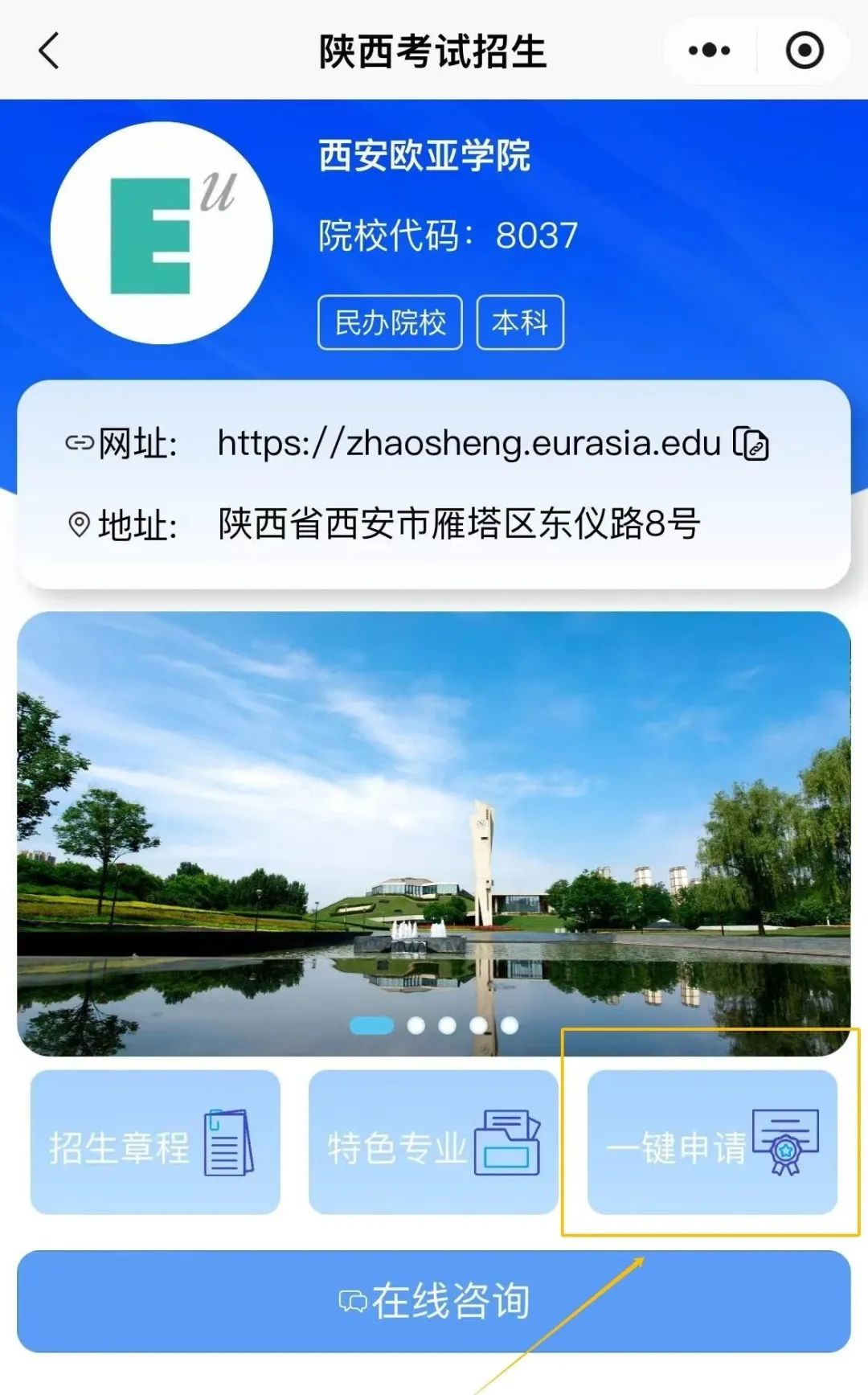Select 一键申请 to apply
This screenshot has width=868, height=1395.
tap(712, 1142)
